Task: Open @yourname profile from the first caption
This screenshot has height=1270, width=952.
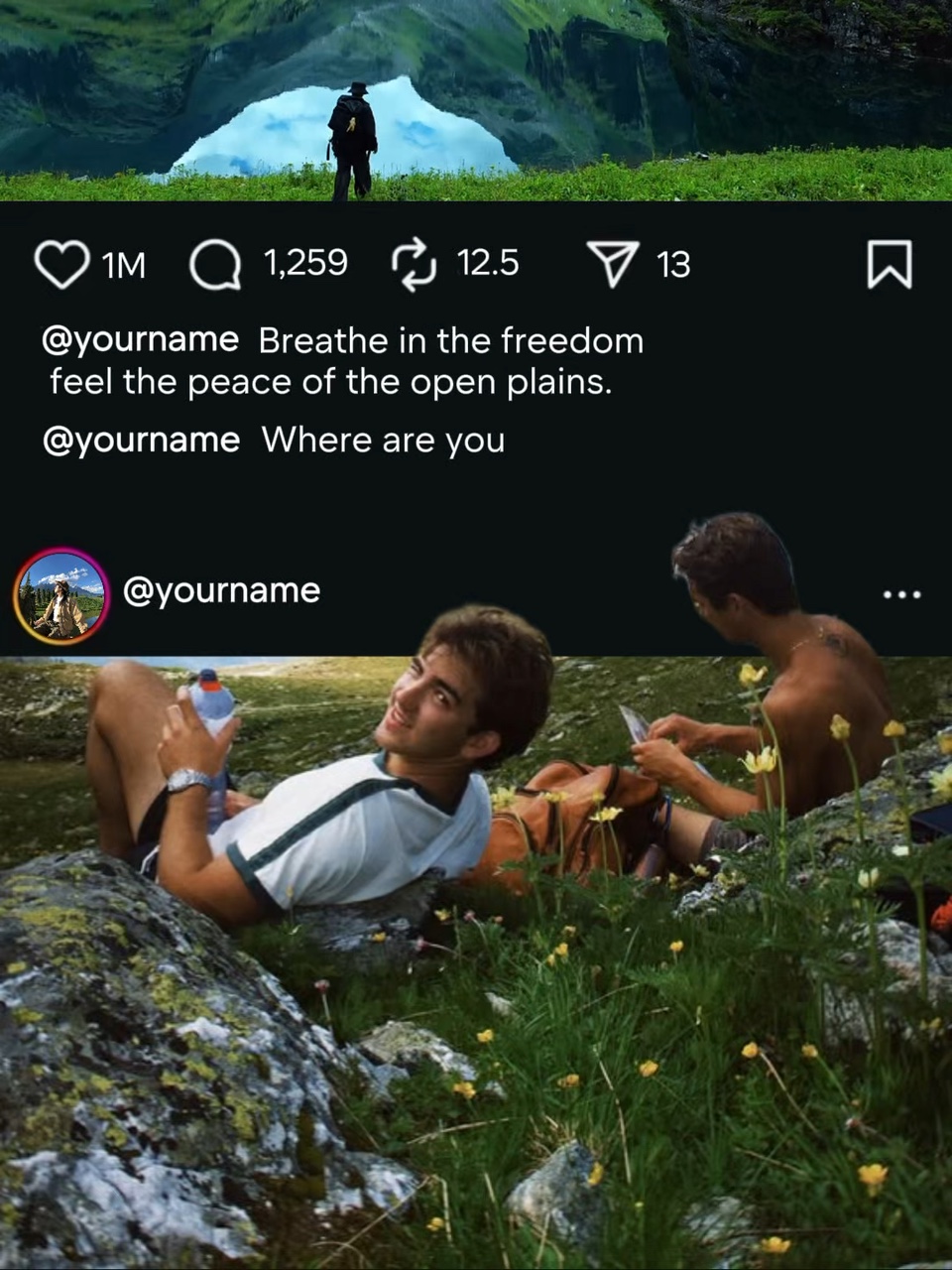Action: [x=138, y=340]
